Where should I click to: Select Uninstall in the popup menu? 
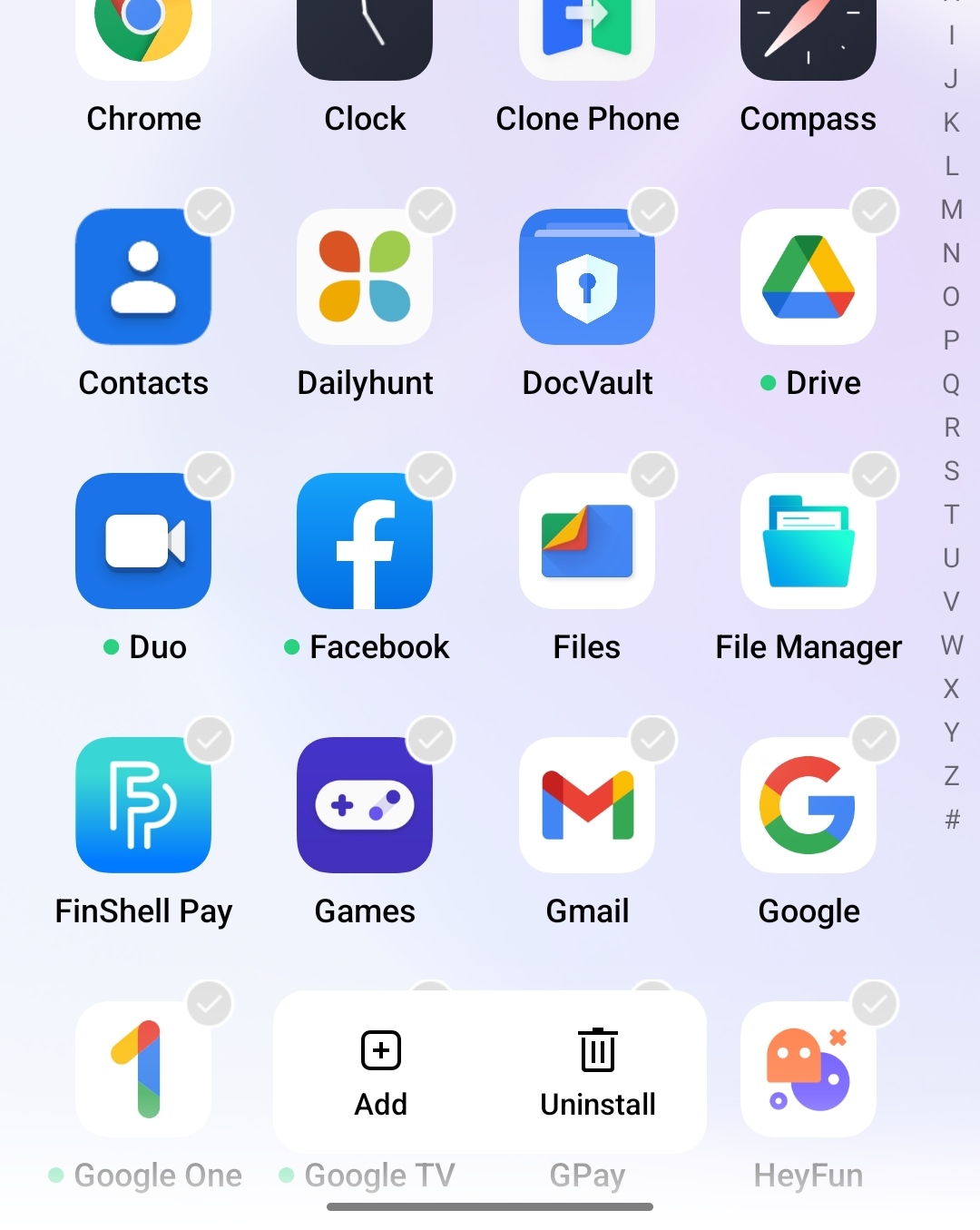(597, 1072)
